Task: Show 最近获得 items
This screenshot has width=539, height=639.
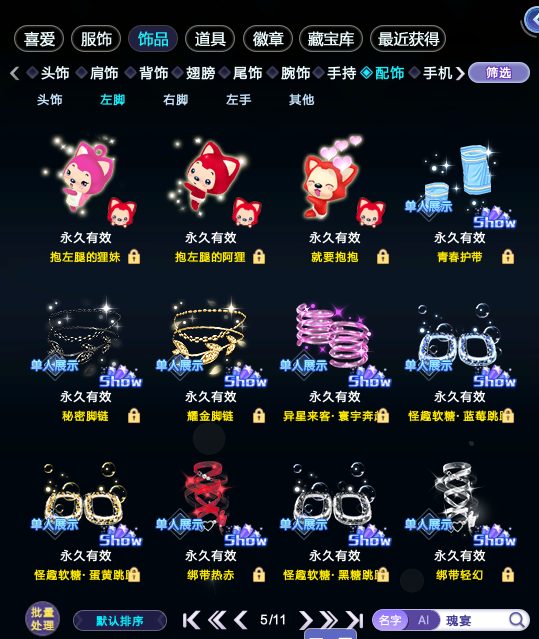Action: (408, 39)
